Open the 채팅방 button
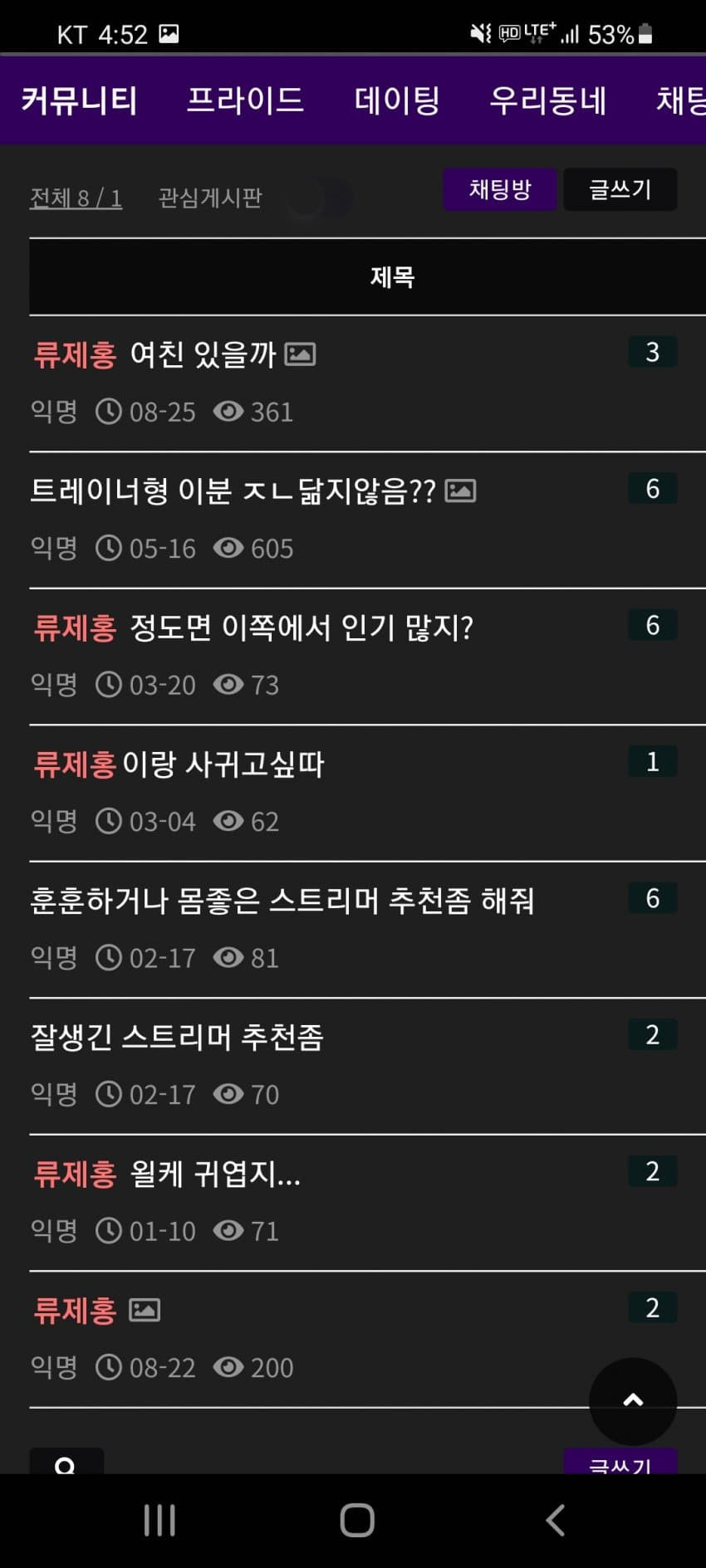Viewport: 706px width, 1568px height. coord(499,189)
